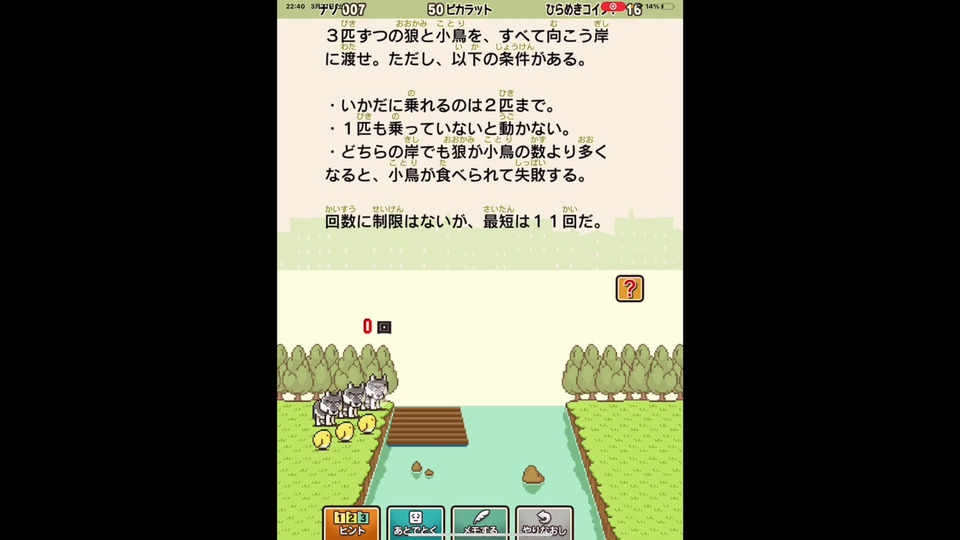
Task: Open the メモする memo tool
Action: (x=479, y=523)
